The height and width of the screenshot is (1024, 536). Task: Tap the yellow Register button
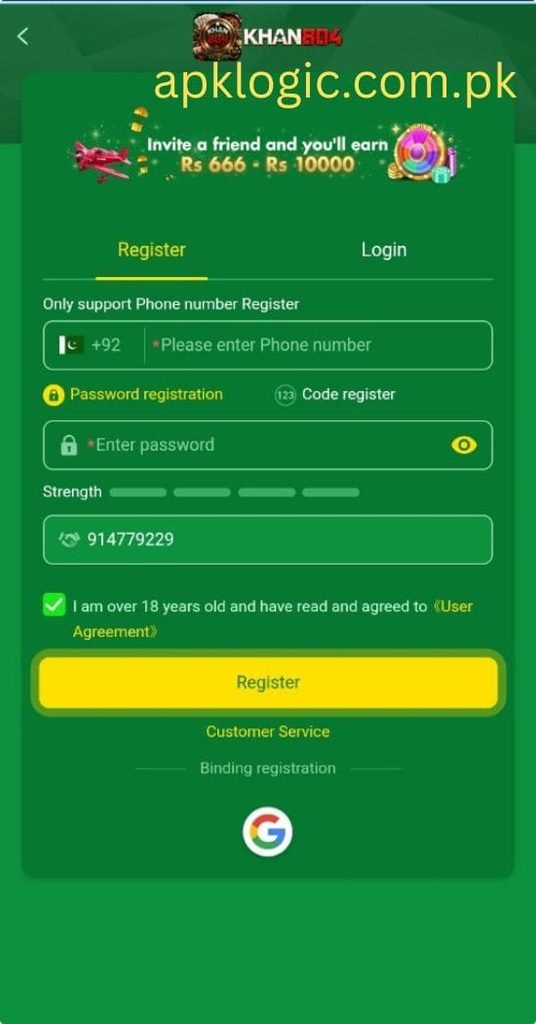pyautogui.click(x=268, y=682)
